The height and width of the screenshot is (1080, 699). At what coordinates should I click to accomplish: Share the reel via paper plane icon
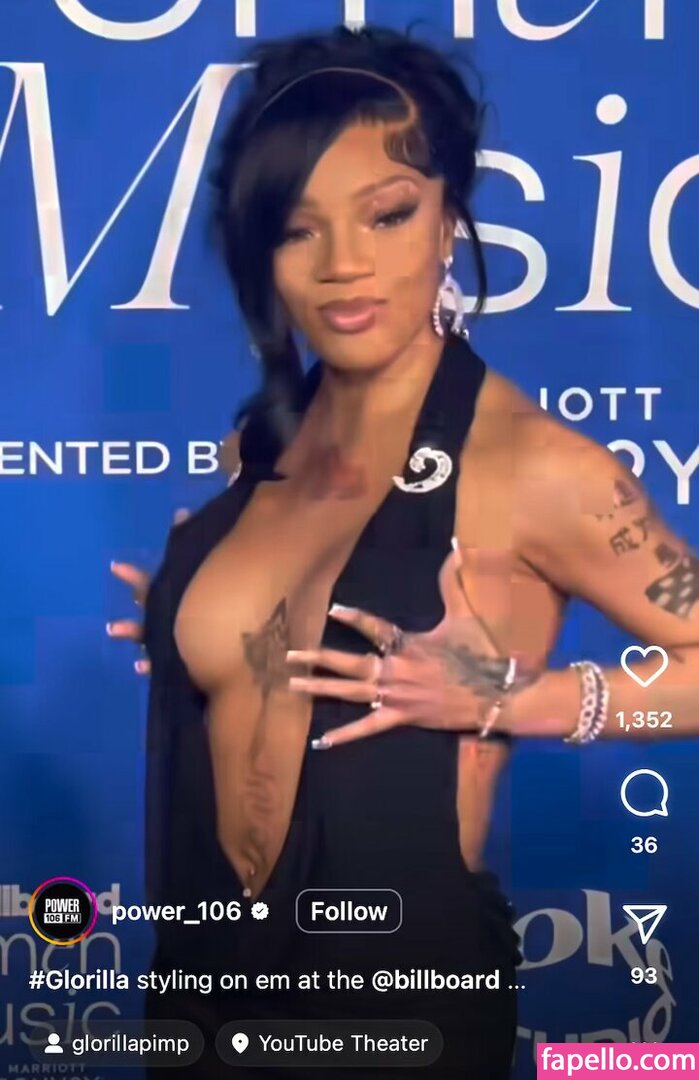click(644, 924)
